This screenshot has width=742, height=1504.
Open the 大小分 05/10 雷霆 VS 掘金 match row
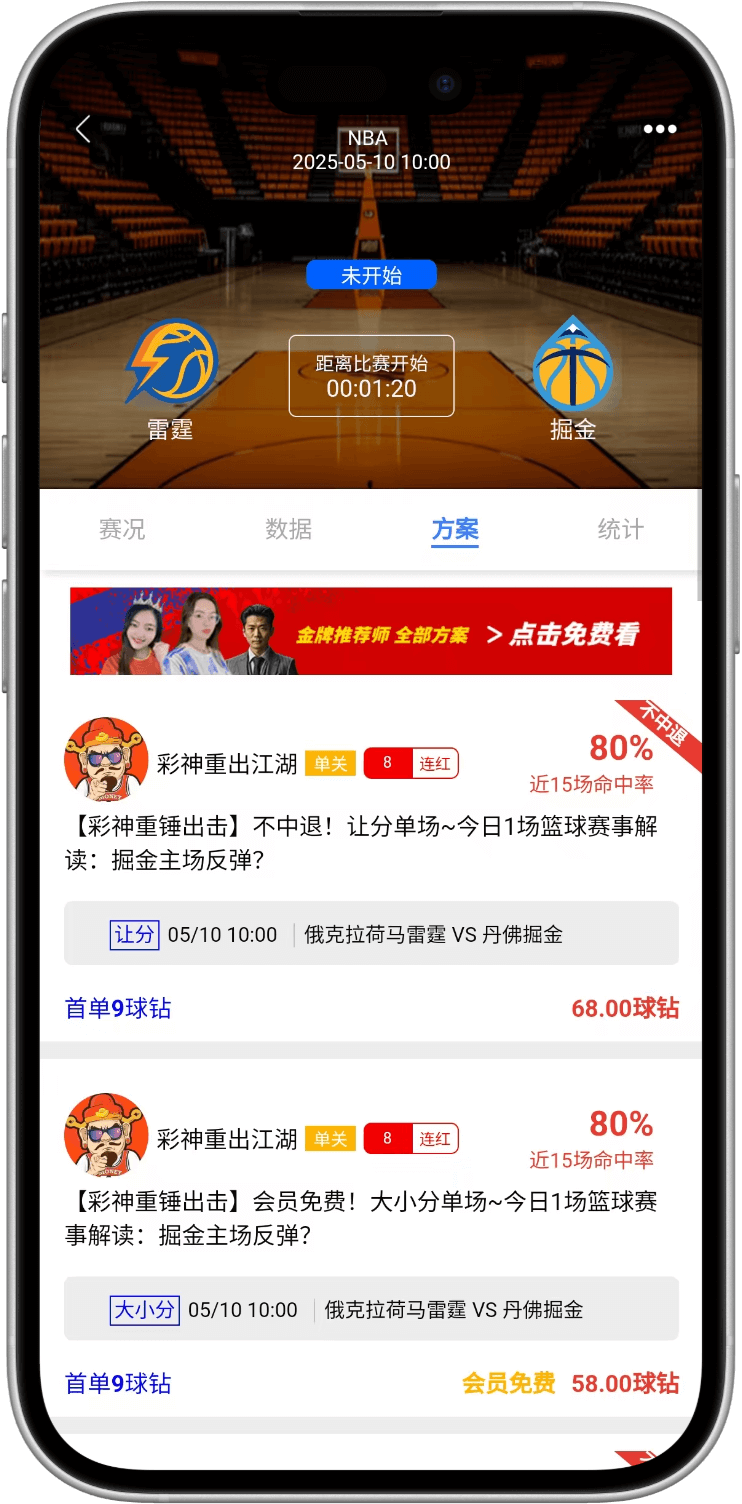(371, 1309)
